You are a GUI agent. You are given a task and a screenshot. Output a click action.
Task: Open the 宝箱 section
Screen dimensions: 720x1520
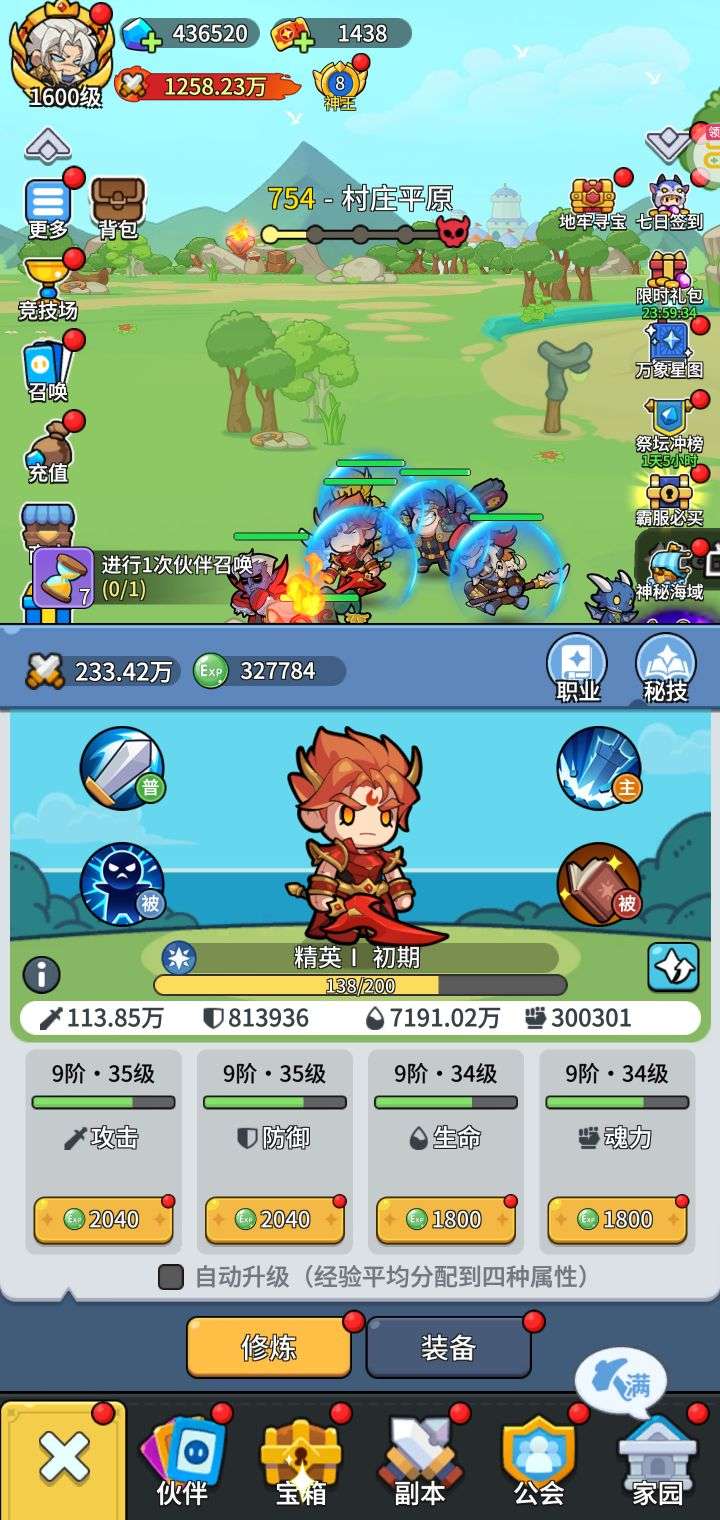click(x=300, y=1460)
